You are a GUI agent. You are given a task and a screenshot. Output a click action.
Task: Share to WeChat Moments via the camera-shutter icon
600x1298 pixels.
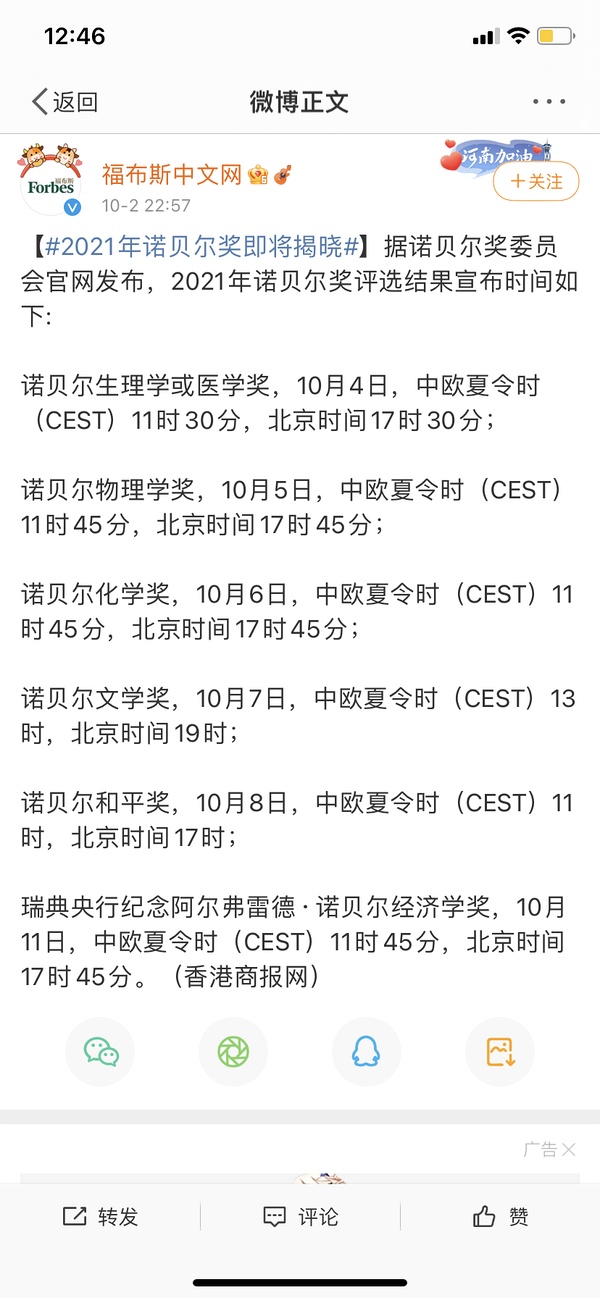tap(233, 1051)
